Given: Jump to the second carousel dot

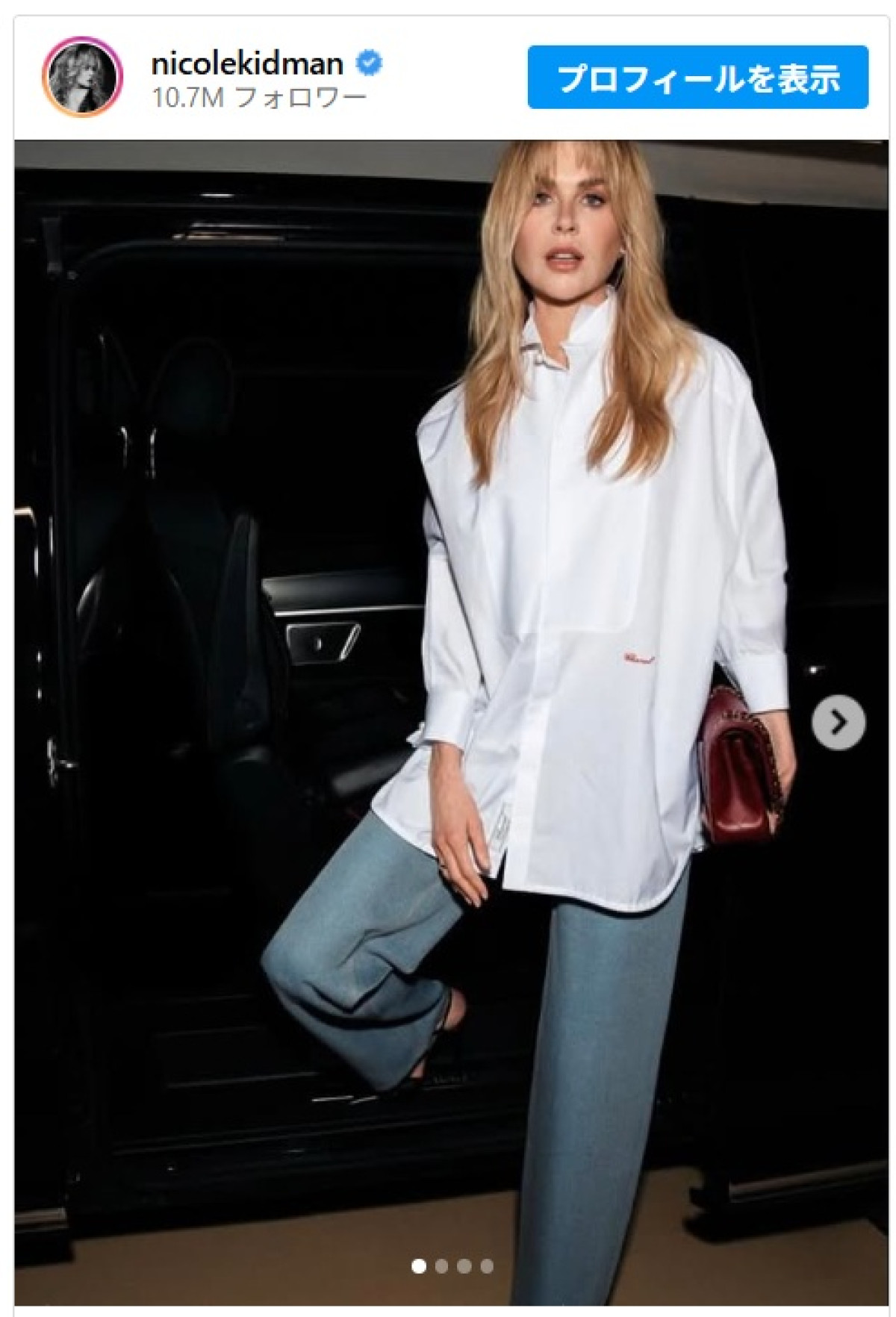Looking at the screenshot, I should (442, 1266).
